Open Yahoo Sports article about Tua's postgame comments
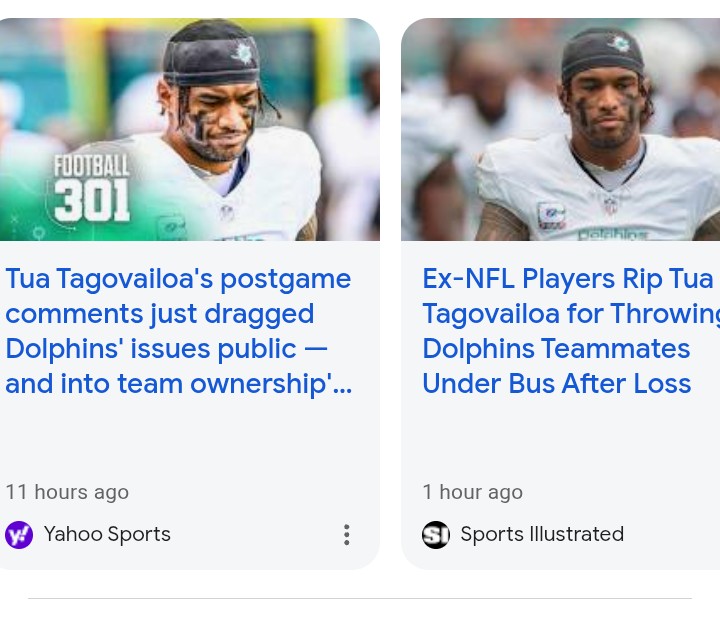Viewport: 720px width, 623px height. 178,331
